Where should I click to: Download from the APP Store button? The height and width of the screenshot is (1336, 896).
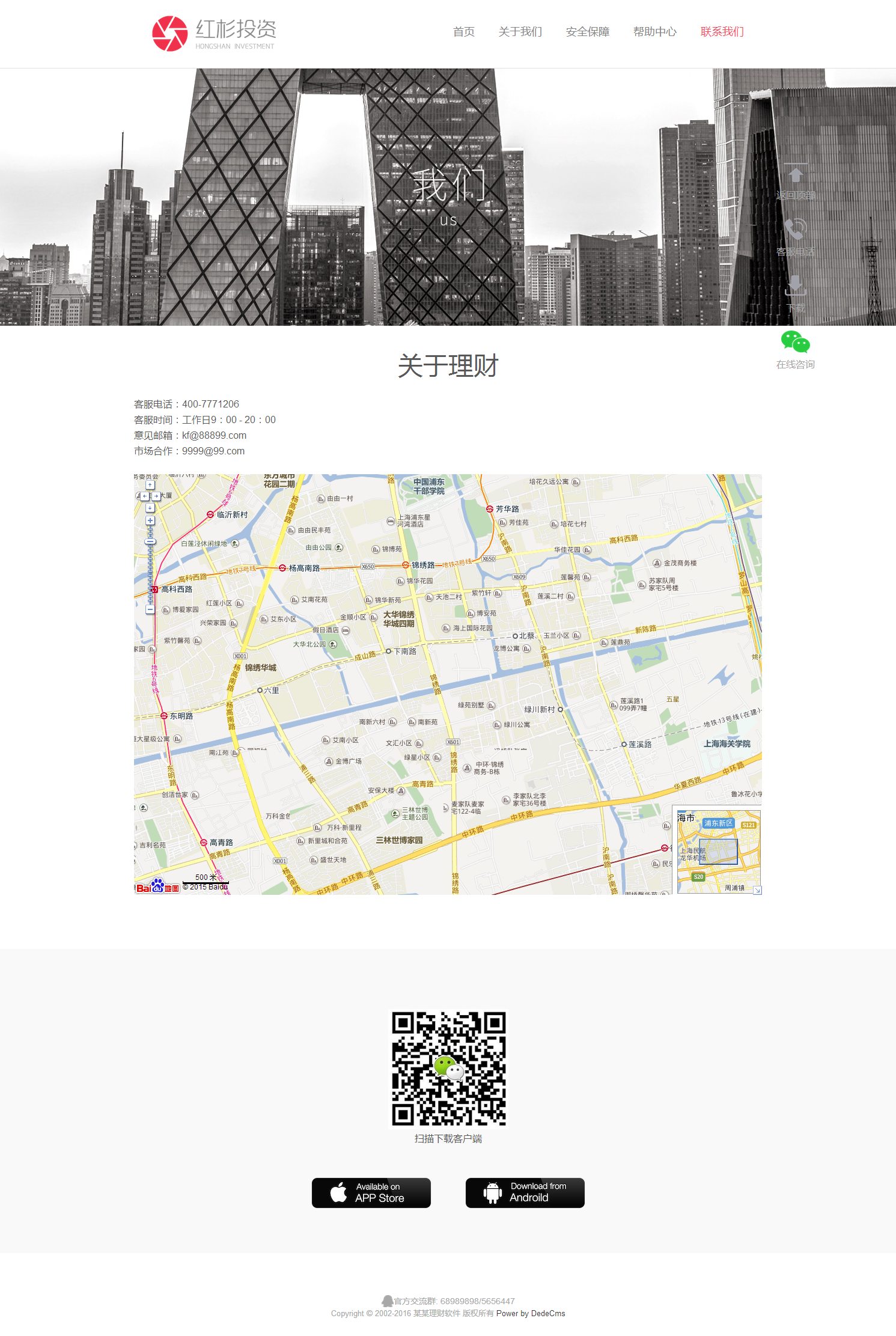coord(371,1192)
